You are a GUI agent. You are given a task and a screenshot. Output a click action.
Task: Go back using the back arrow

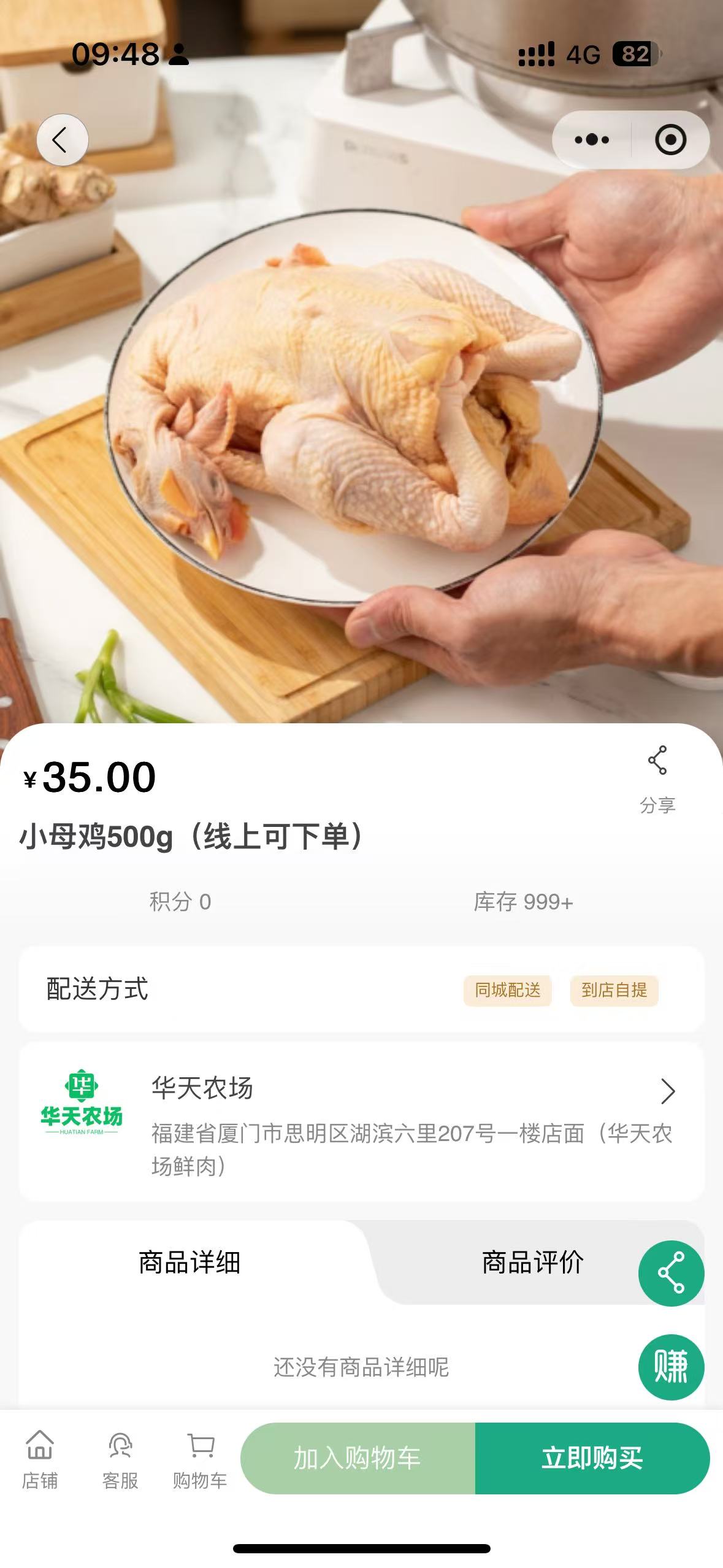62,140
